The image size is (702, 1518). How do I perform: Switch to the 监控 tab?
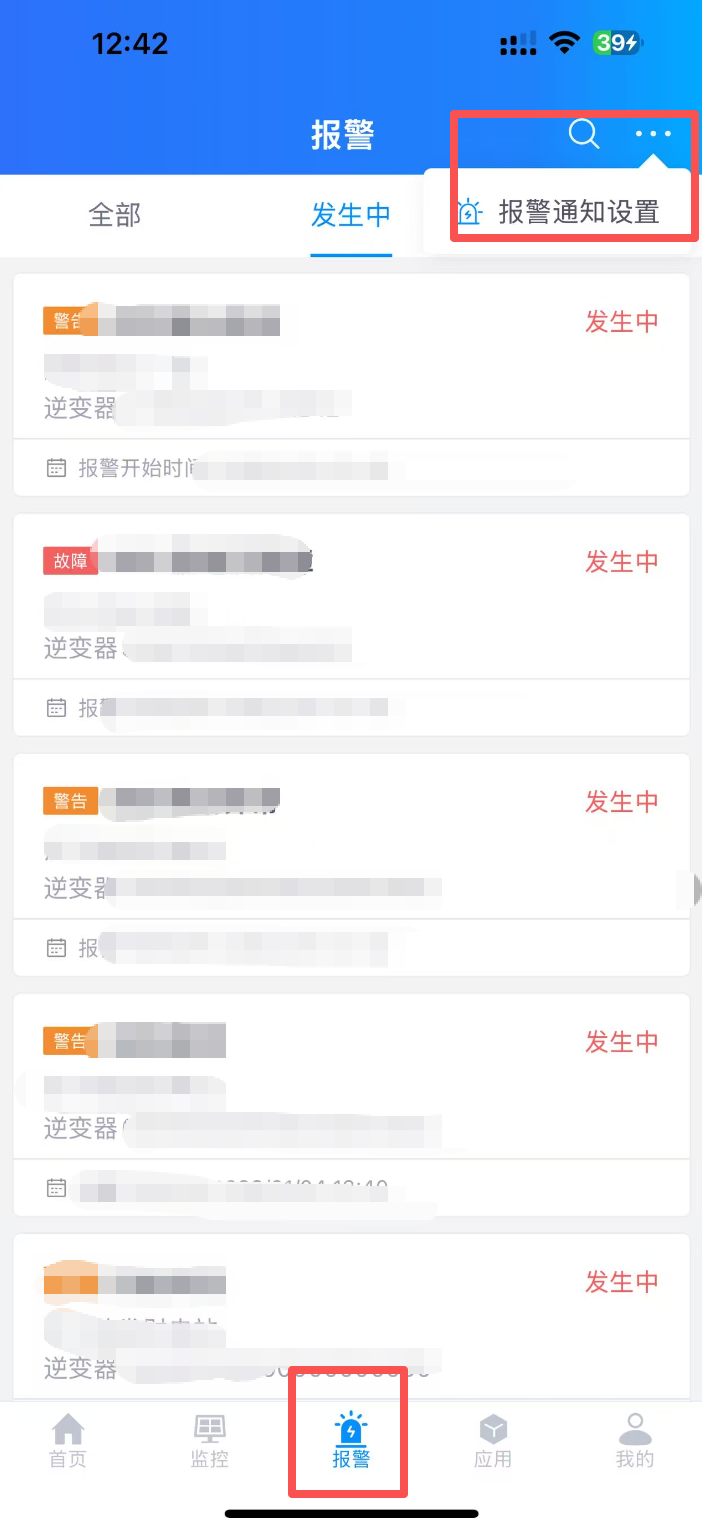point(210,1441)
